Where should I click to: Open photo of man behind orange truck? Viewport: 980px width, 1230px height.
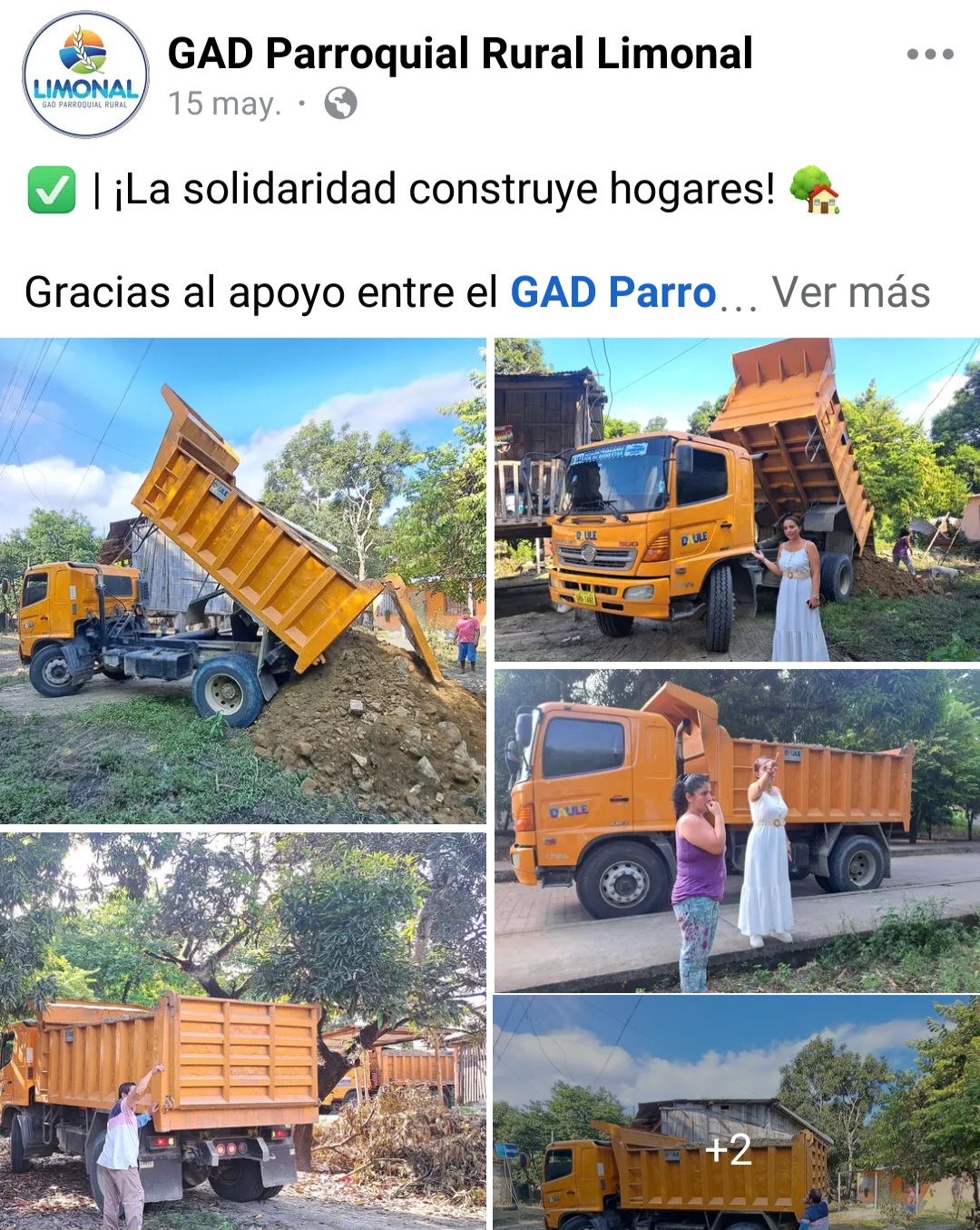click(x=242, y=1030)
